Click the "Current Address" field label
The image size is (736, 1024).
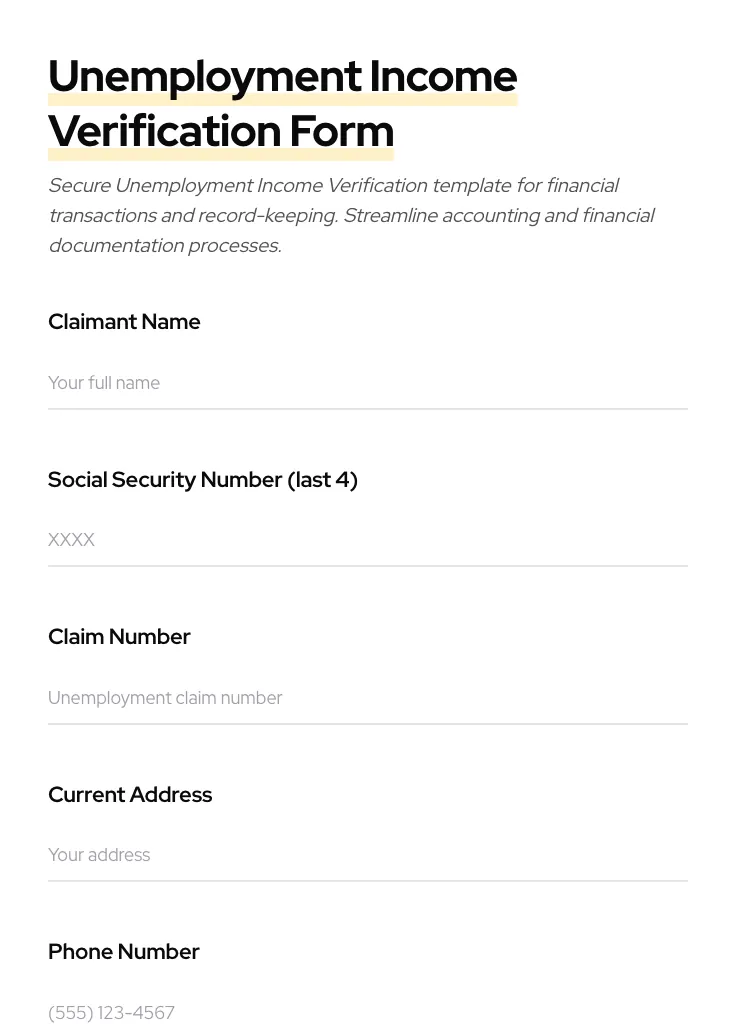[x=130, y=795]
